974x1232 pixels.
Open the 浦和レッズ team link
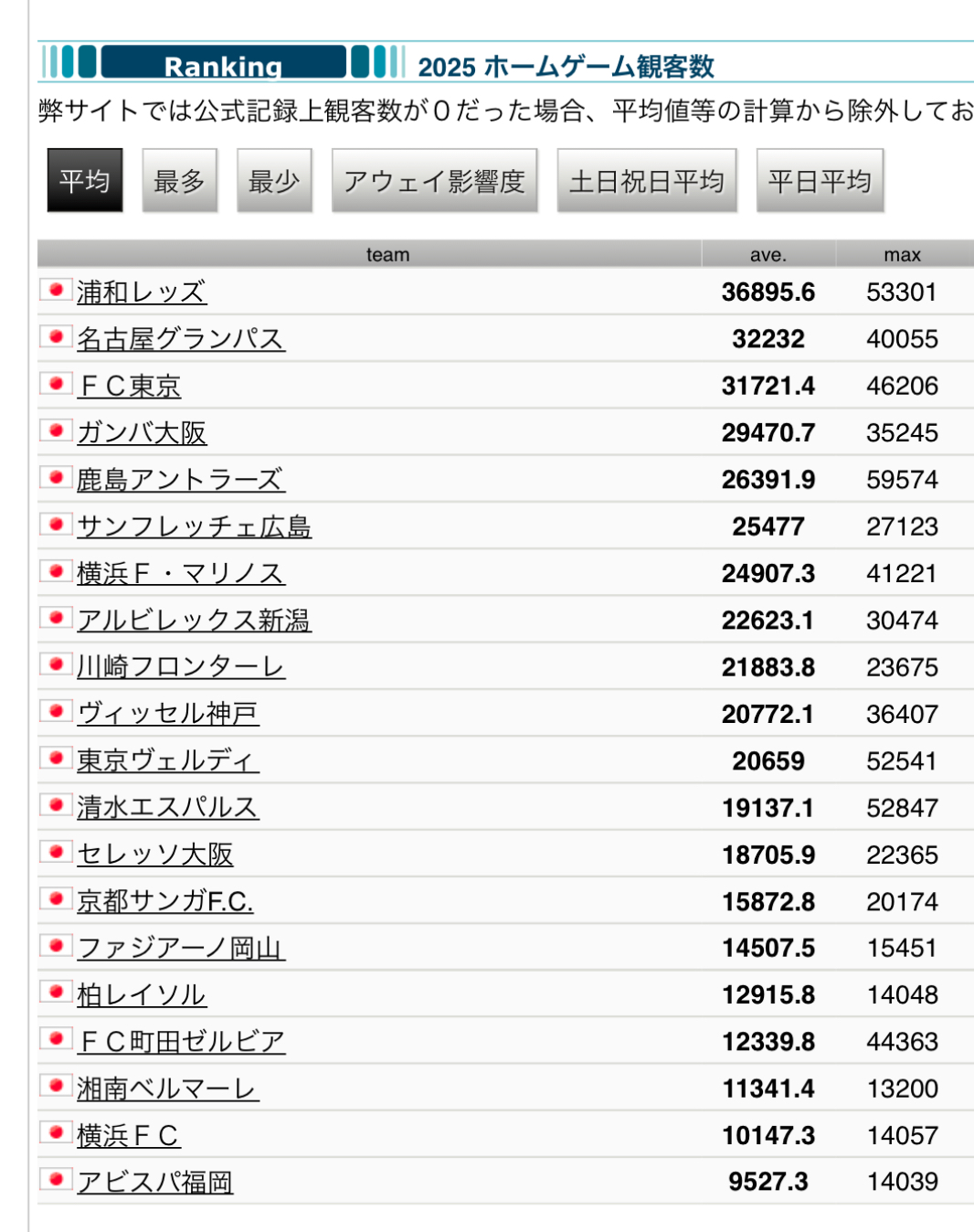[142, 292]
